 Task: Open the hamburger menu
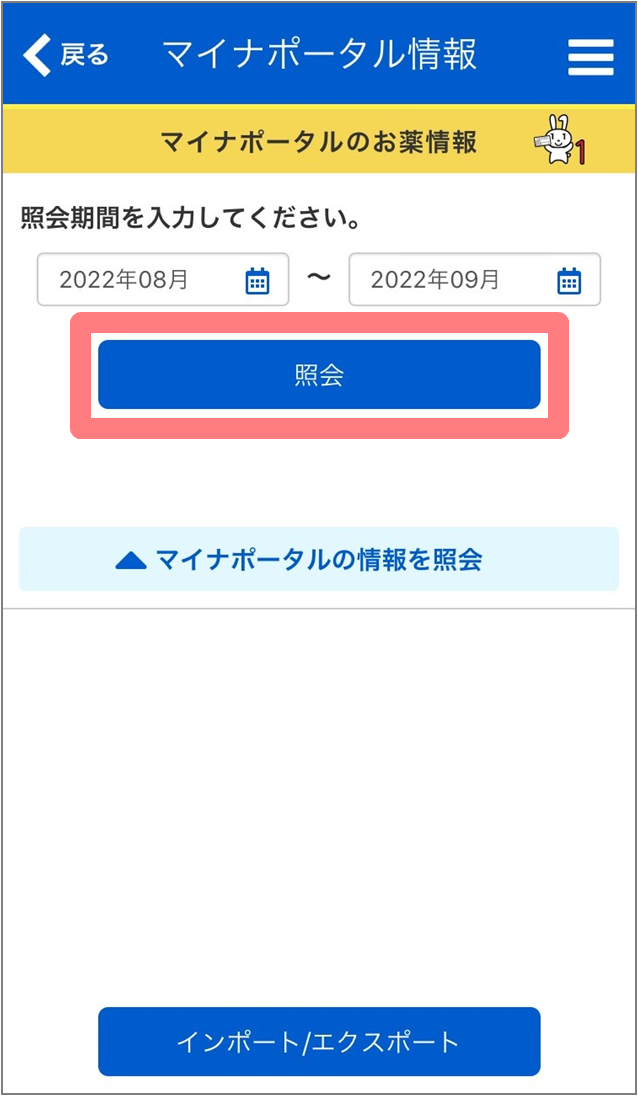point(590,57)
